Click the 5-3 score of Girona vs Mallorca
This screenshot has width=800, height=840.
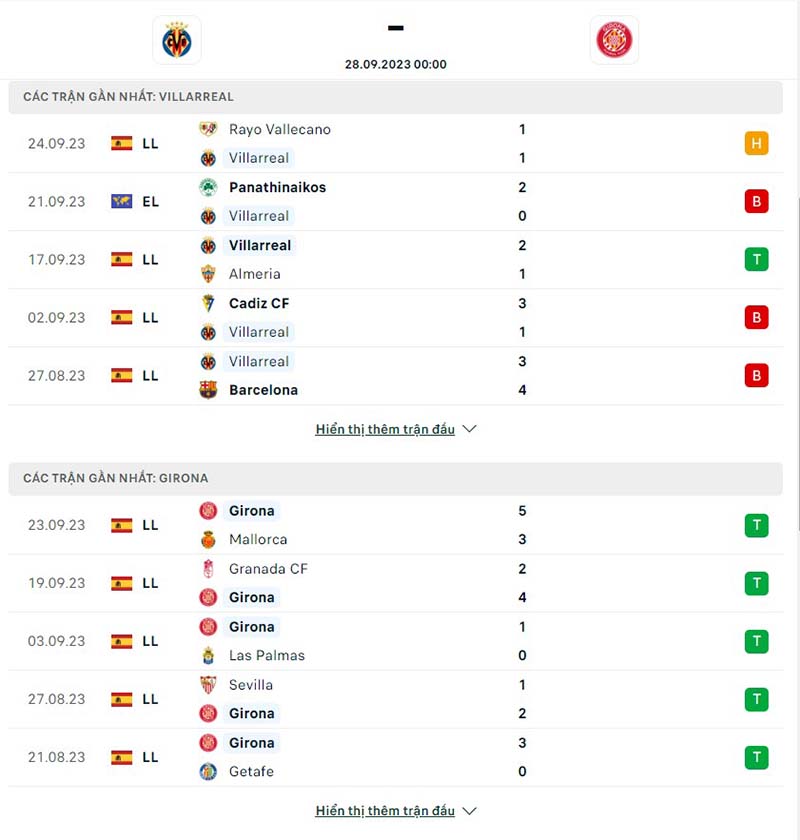coord(522,524)
